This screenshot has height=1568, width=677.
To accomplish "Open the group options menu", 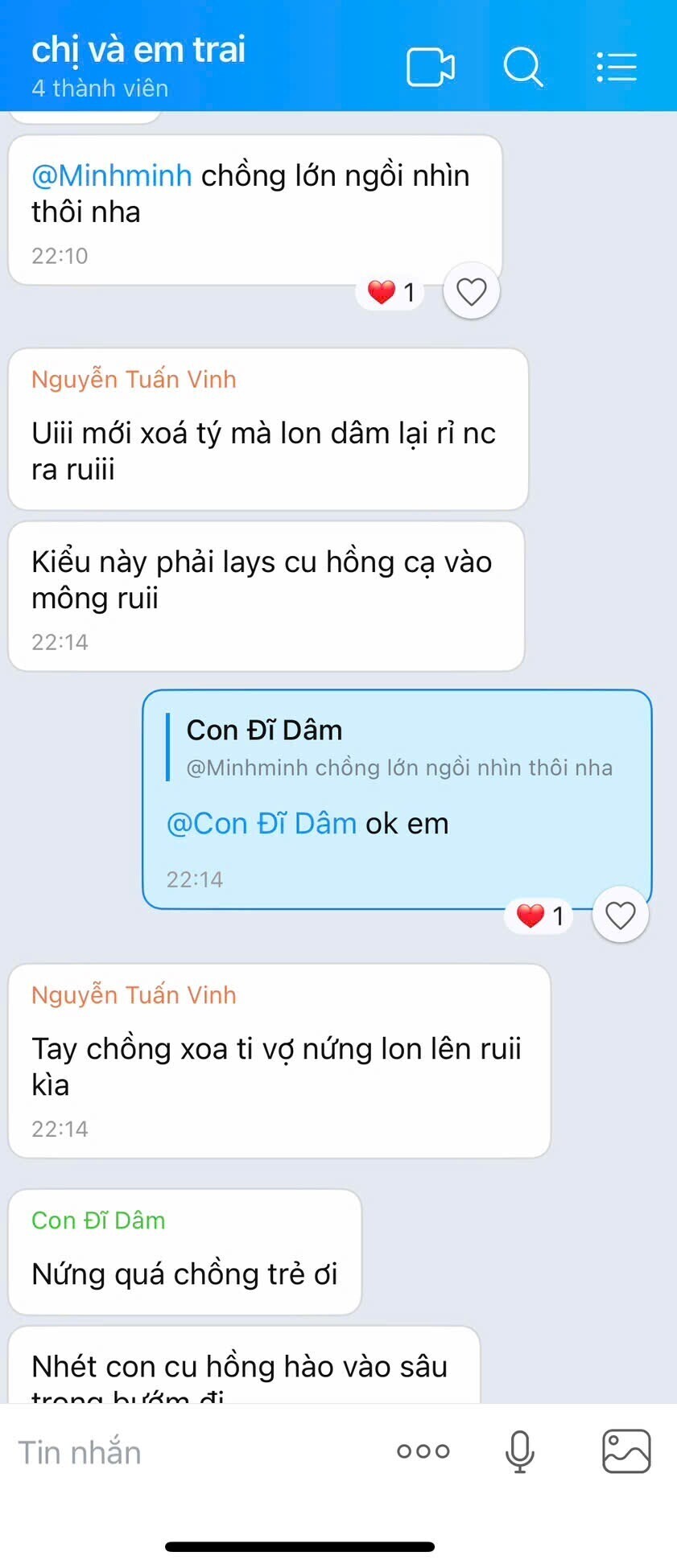I will (617, 67).
